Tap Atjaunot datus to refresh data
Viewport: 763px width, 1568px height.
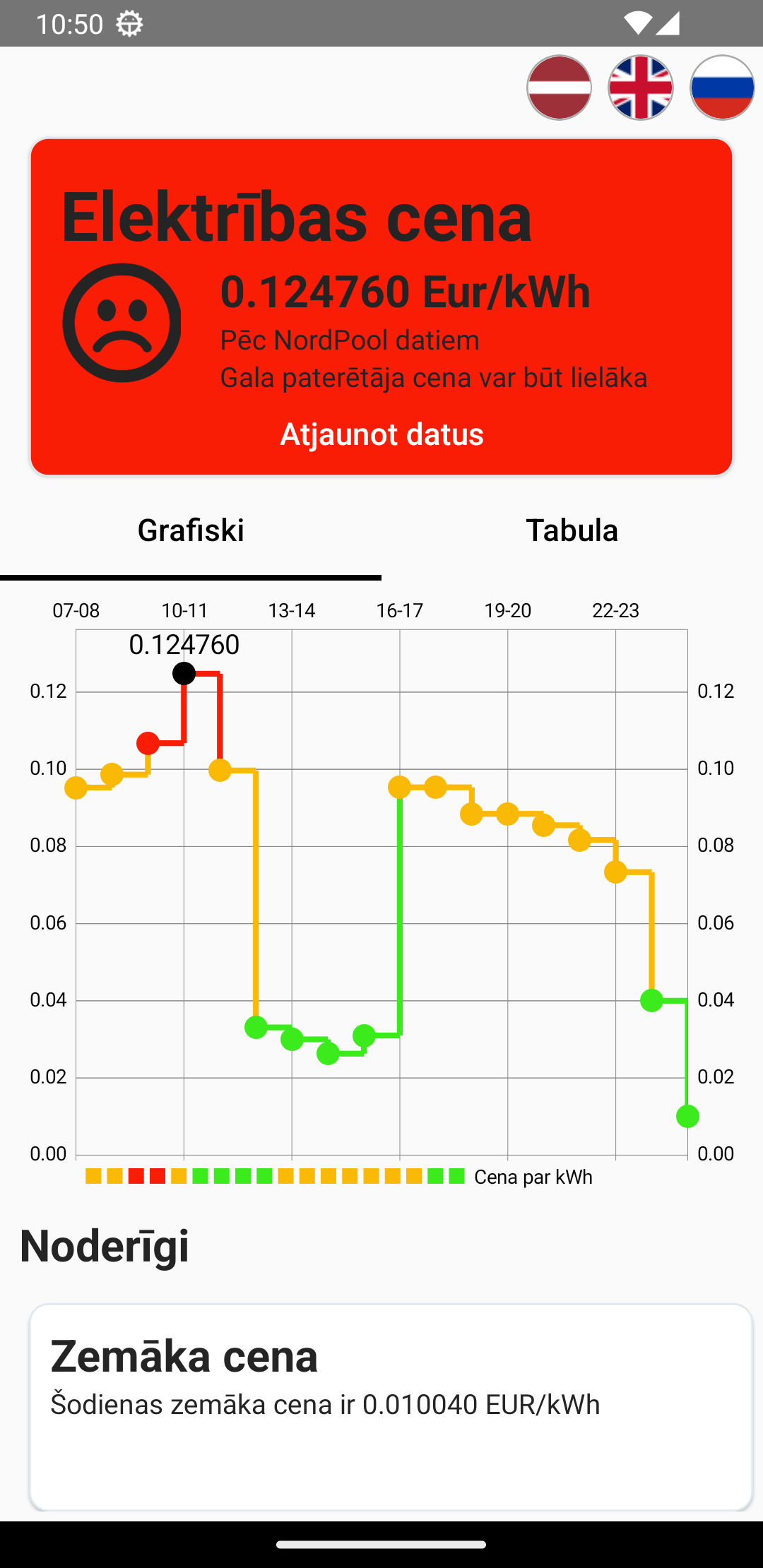[381, 434]
